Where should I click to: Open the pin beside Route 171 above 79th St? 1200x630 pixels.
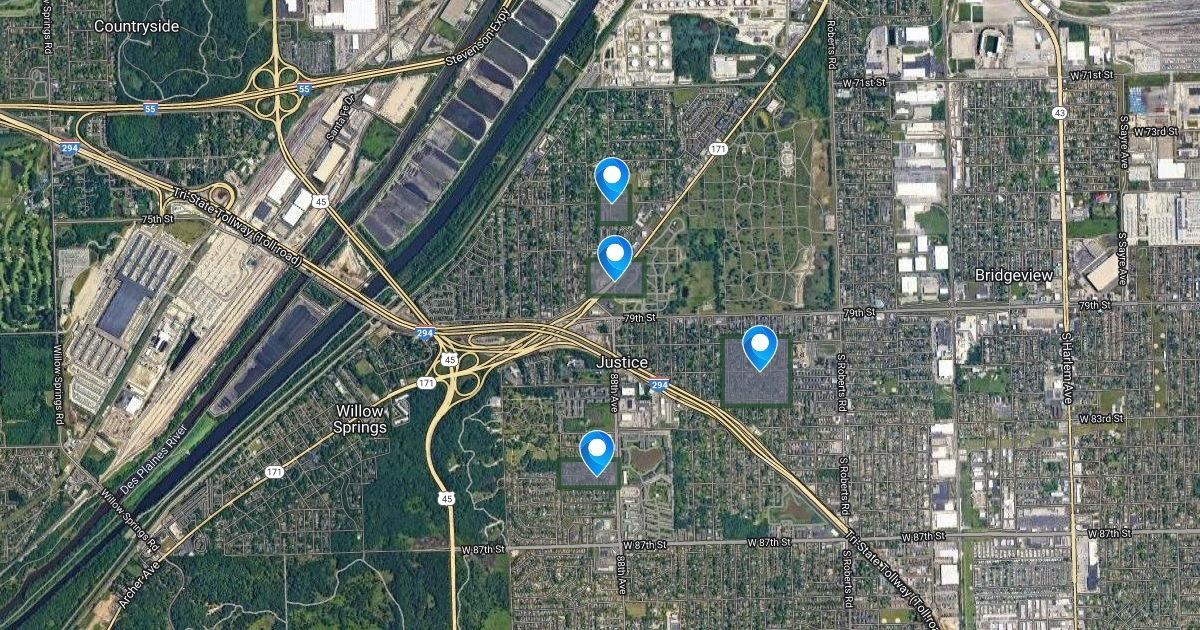pos(614,255)
